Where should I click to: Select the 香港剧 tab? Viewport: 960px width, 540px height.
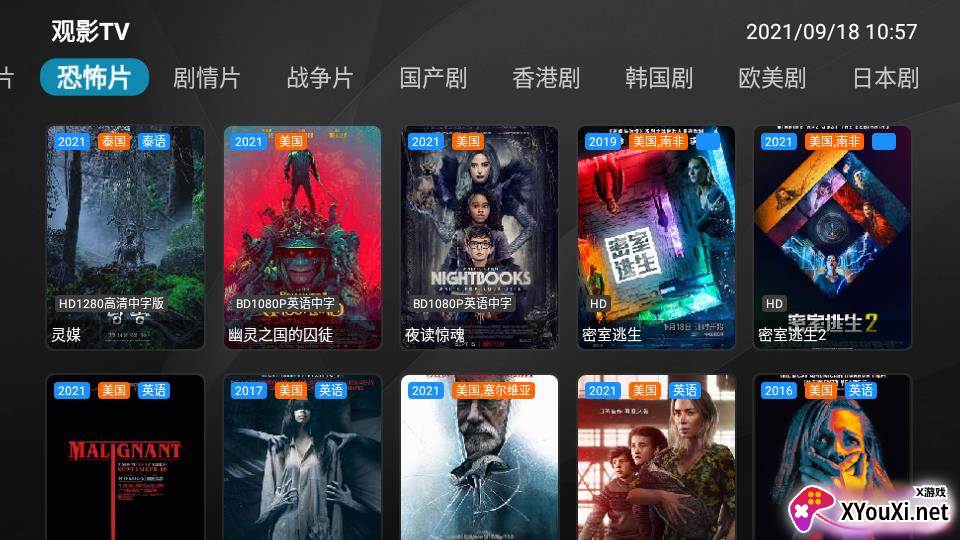546,78
